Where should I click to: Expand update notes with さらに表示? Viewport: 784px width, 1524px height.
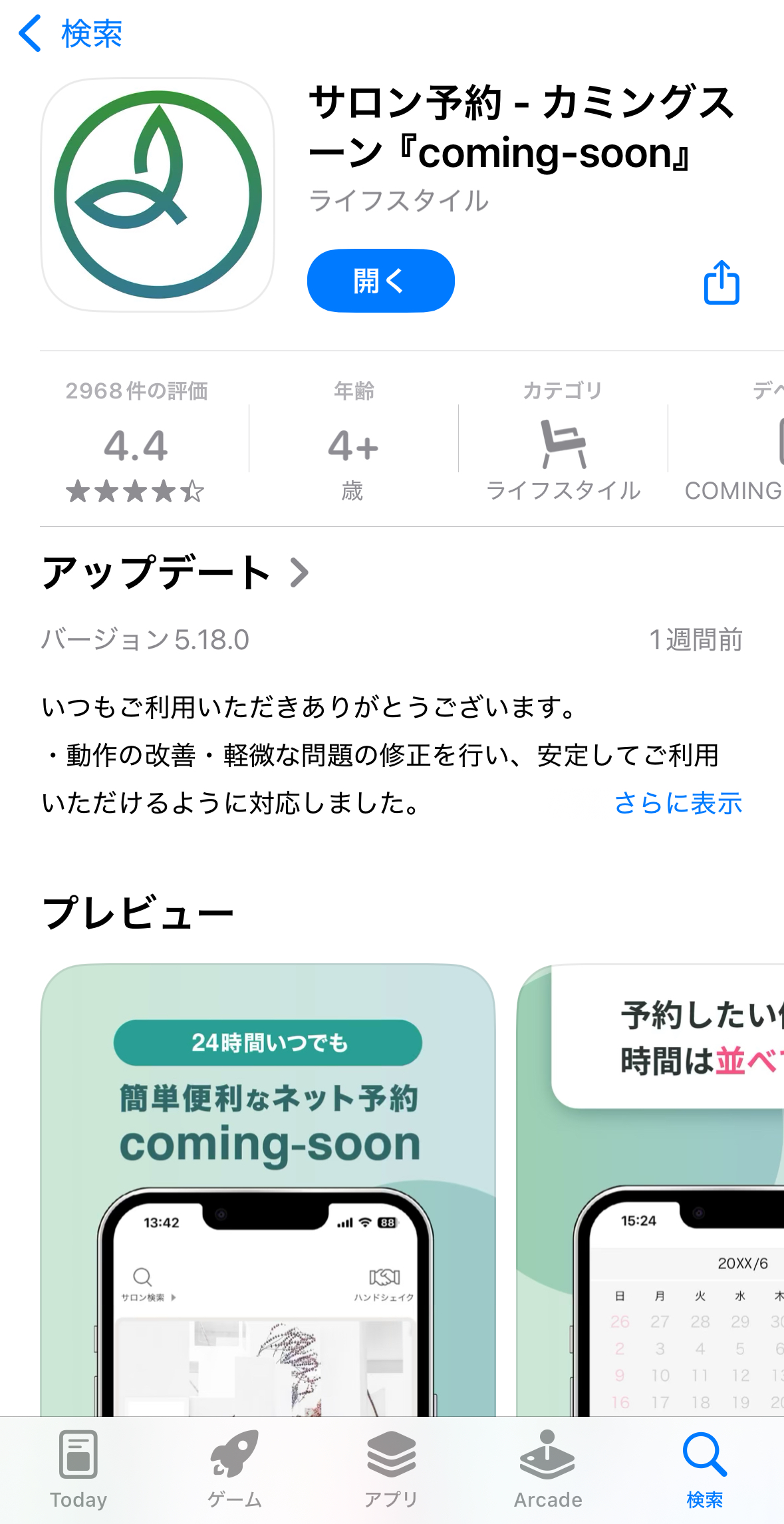pos(678,803)
